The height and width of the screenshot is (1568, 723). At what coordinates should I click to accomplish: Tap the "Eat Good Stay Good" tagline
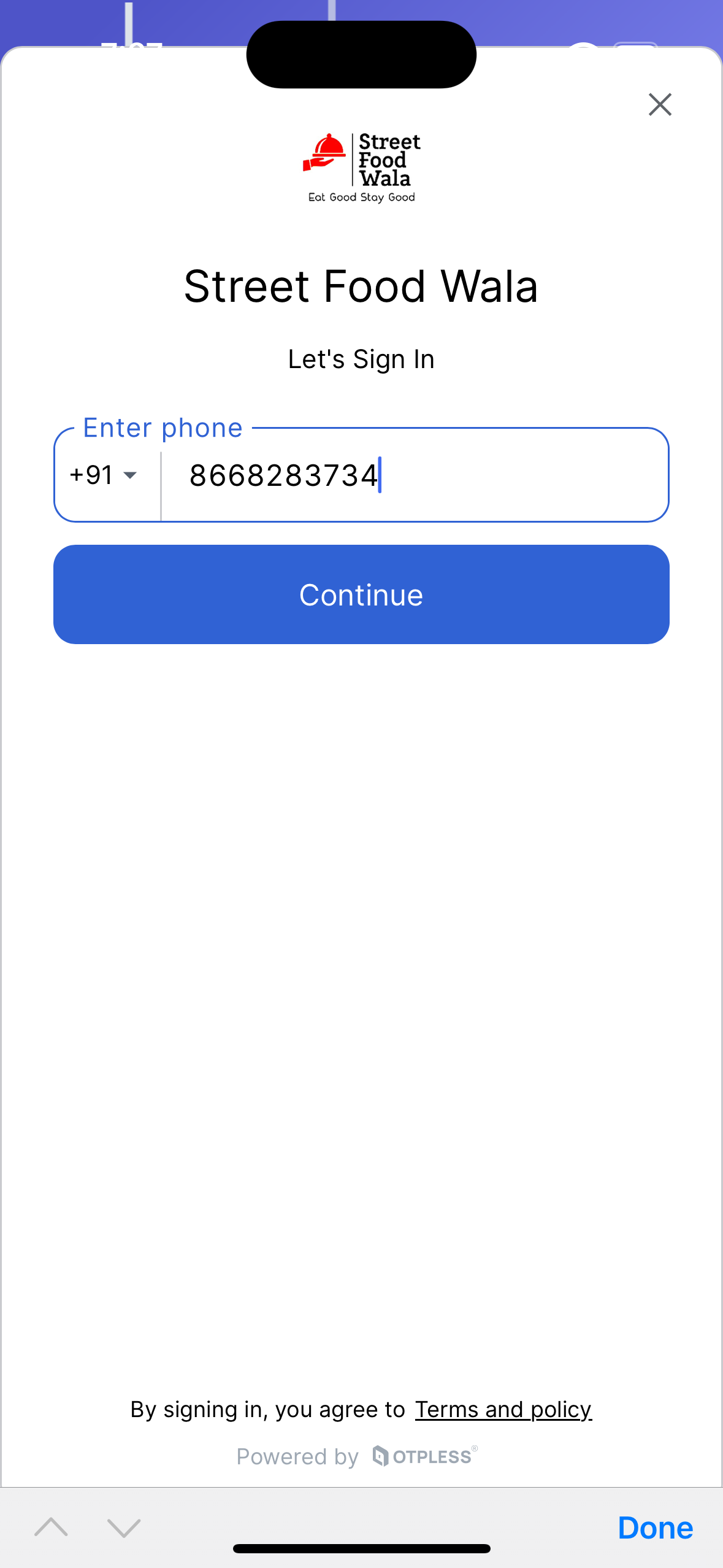(x=361, y=197)
